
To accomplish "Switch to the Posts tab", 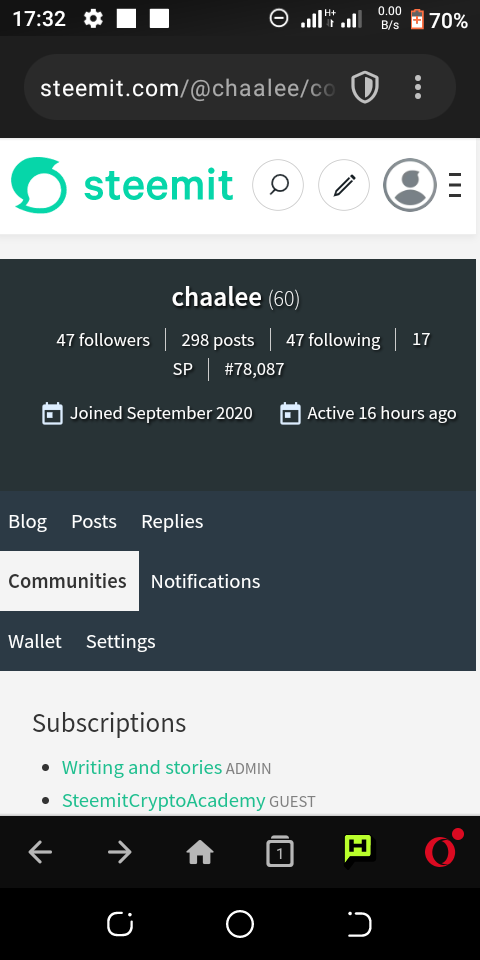I will point(94,522).
